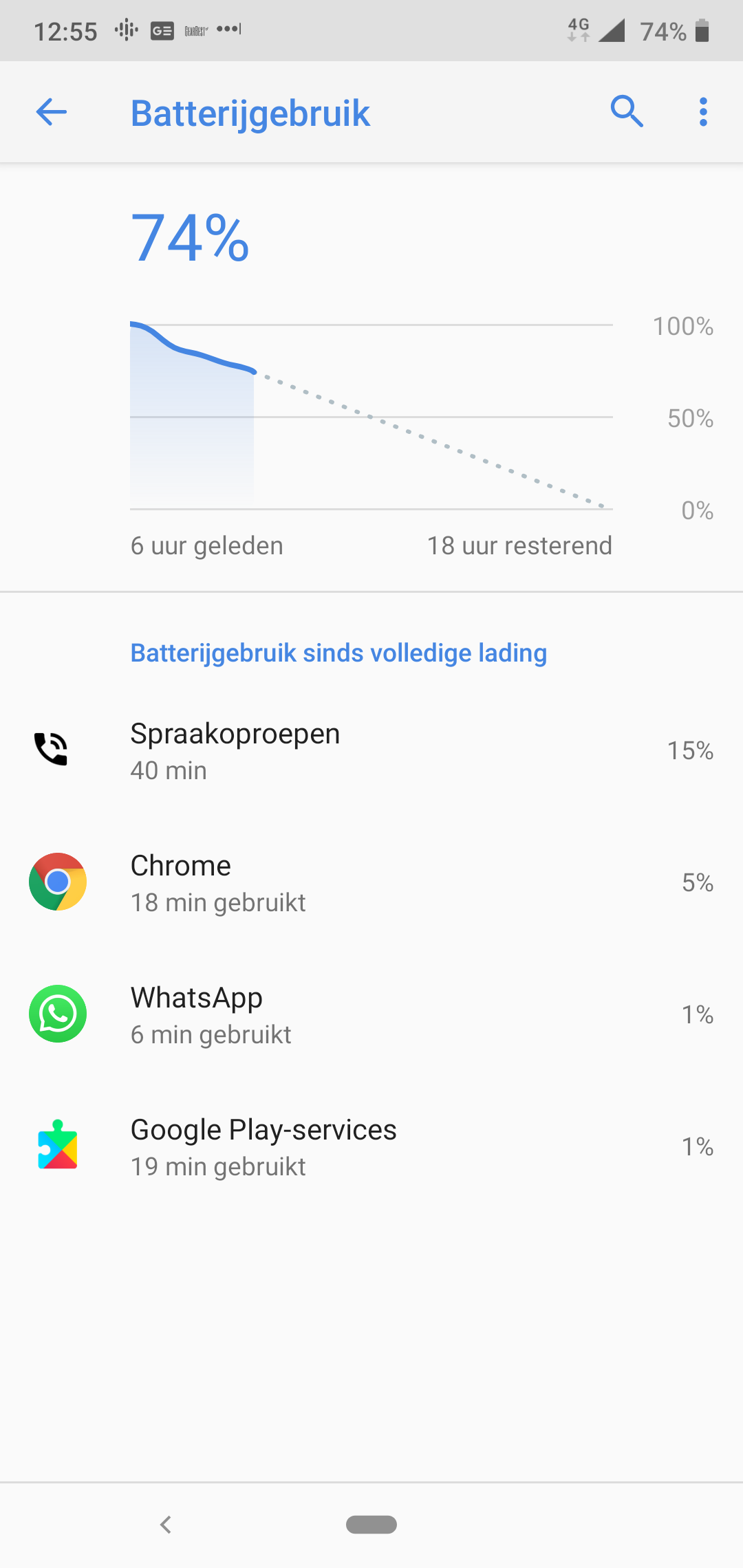Open the overflow menu
This screenshot has height=1568, width=743.
click(703, 111)
